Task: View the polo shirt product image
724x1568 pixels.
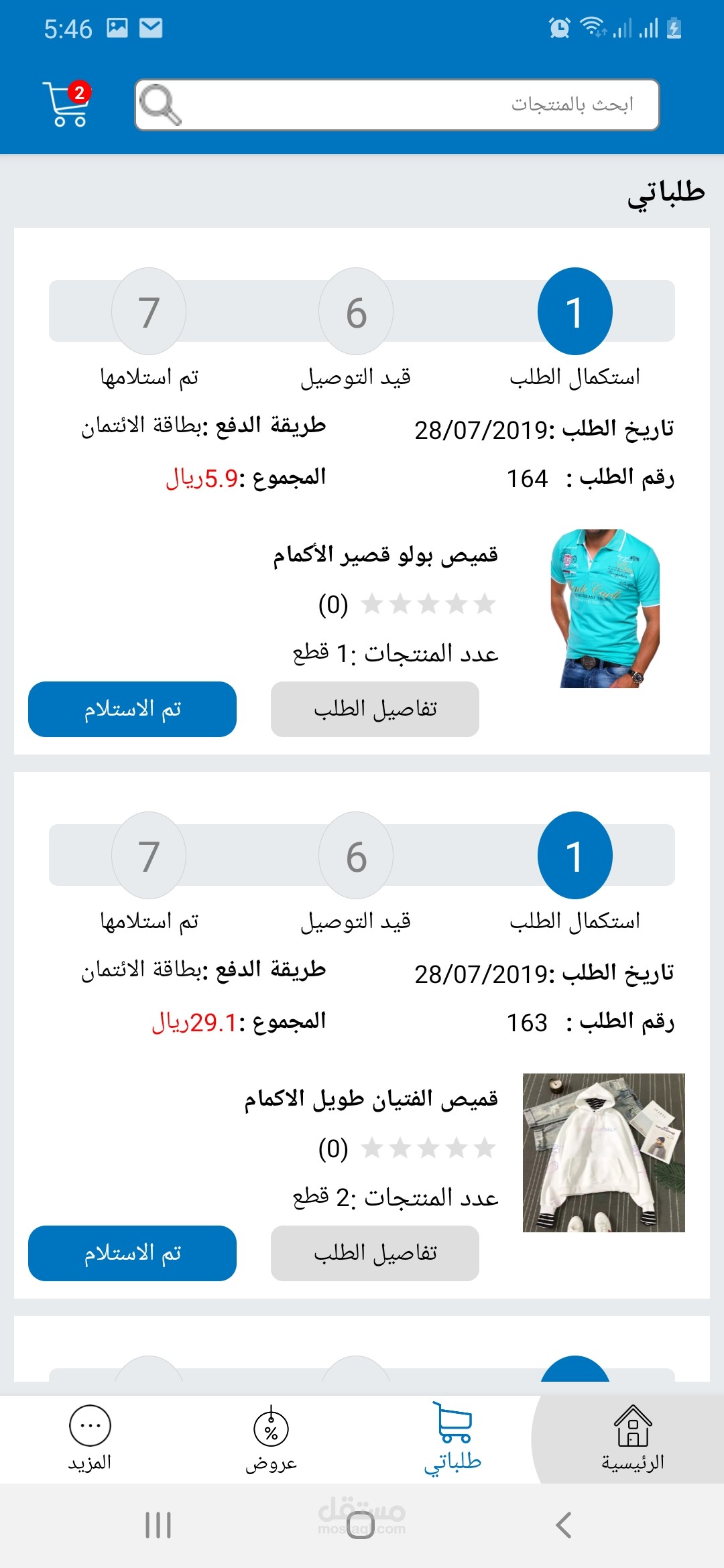Action: click(x=605, y=608)
